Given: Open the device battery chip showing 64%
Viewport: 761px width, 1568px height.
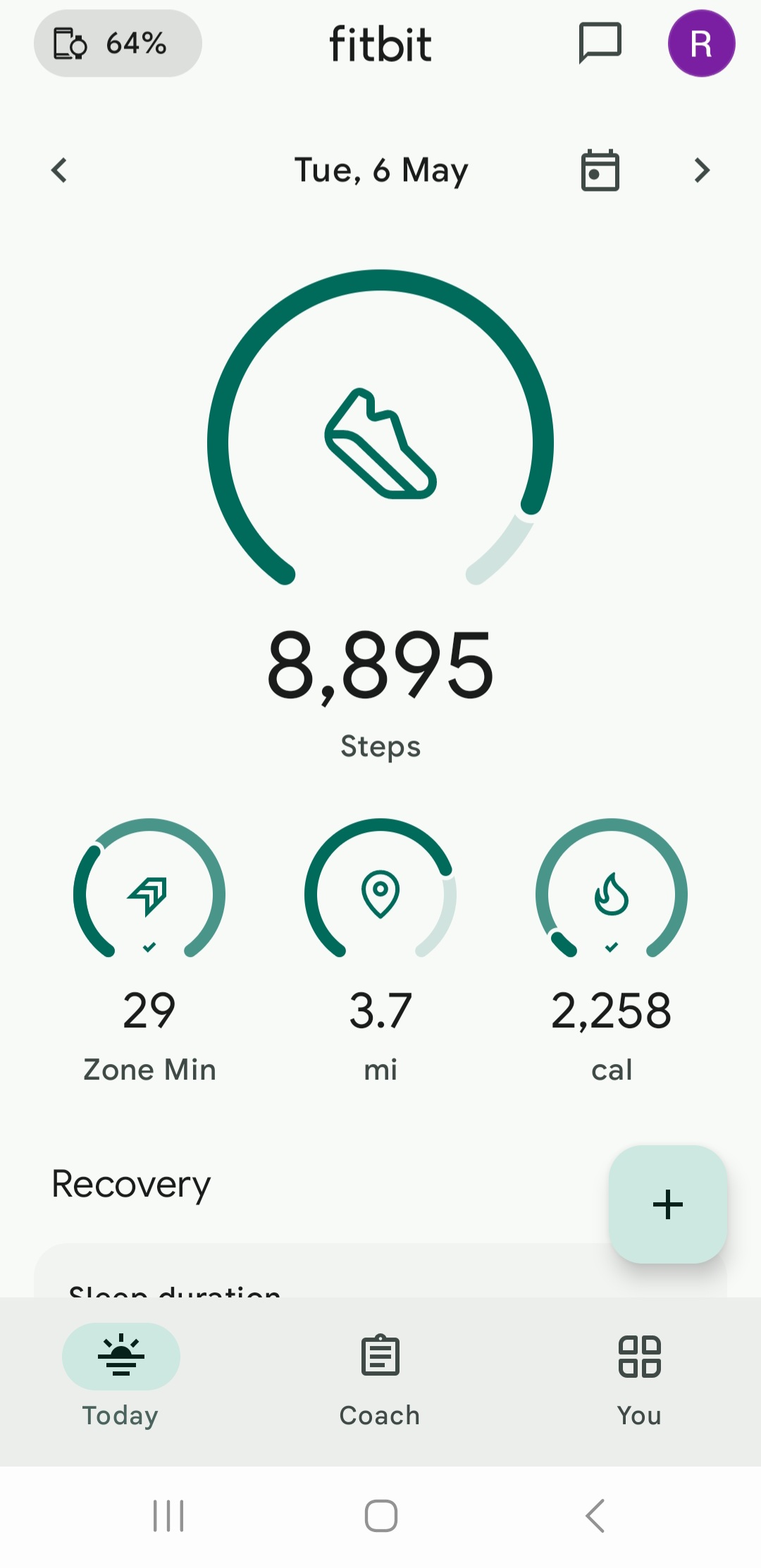Looking at the screenshot, I should 118,44.
